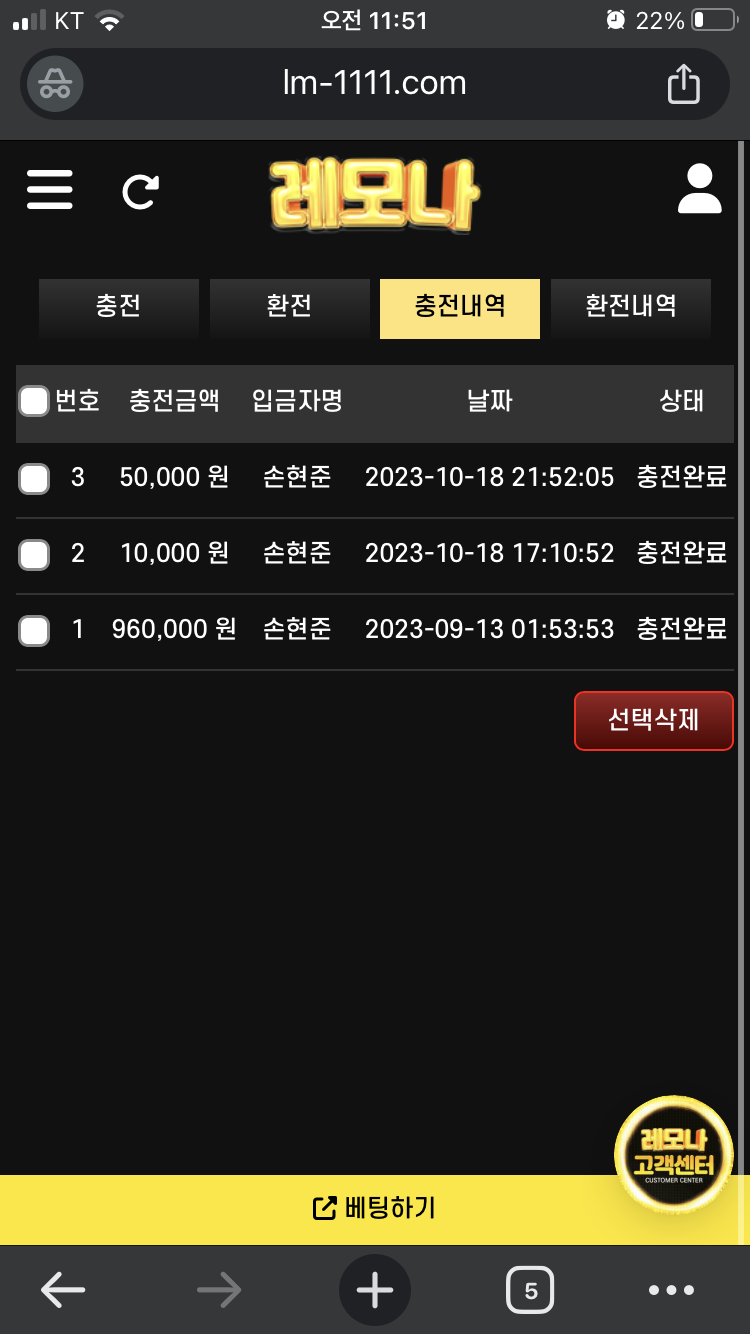Share the page from the address bar
750x1334 pixels.
tap(683, 83)
